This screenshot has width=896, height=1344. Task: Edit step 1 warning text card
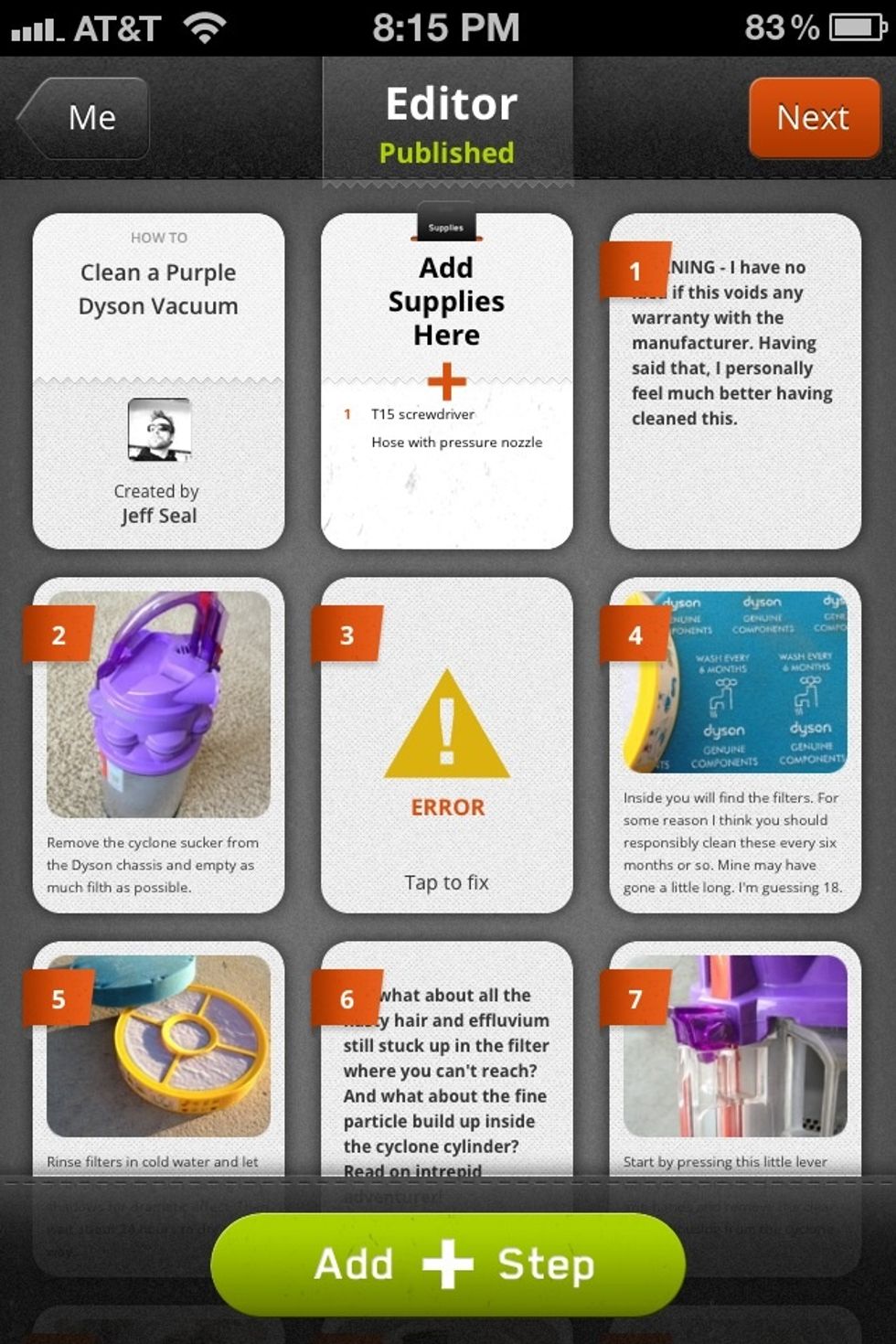click(x=734, y=380)
